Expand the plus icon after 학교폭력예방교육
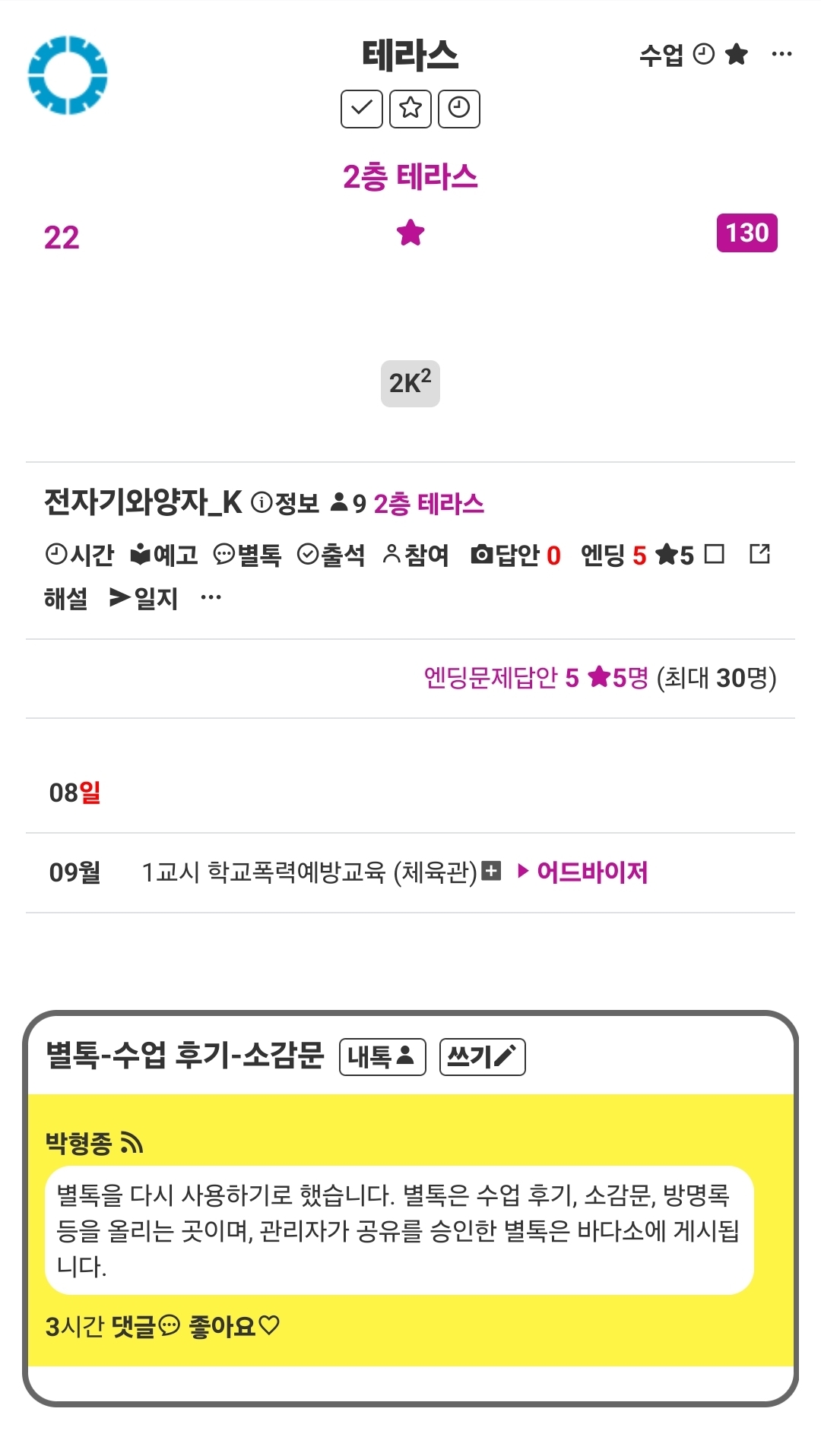Screen dimensions: 821x1456 (492, 871)
